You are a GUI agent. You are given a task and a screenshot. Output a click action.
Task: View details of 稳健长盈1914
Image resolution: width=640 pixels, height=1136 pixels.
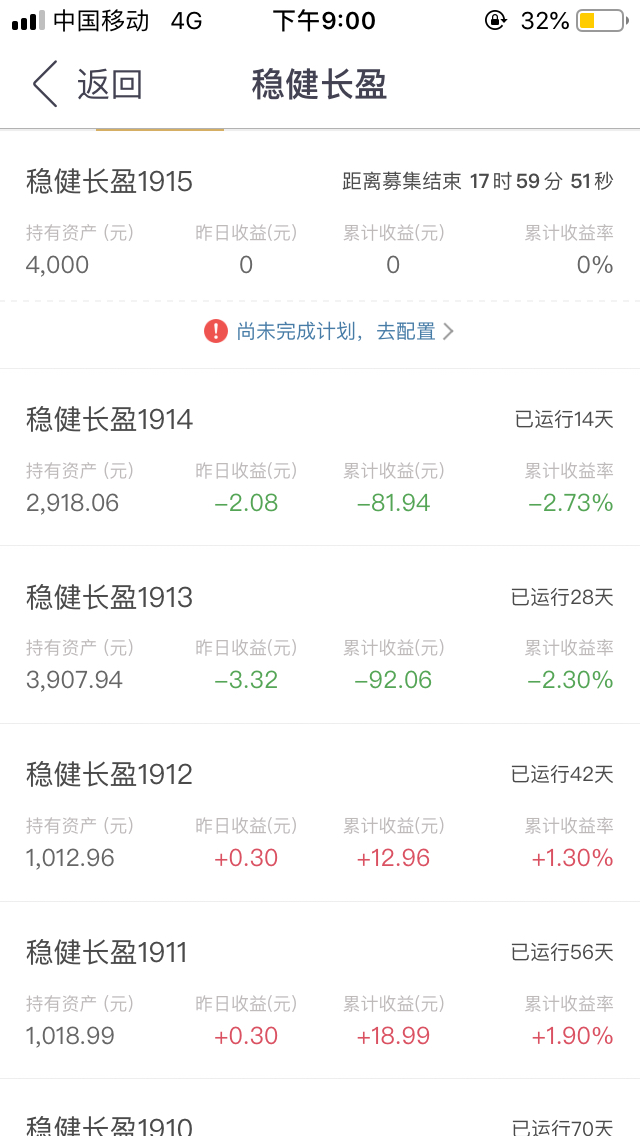(x=320, y=457)
